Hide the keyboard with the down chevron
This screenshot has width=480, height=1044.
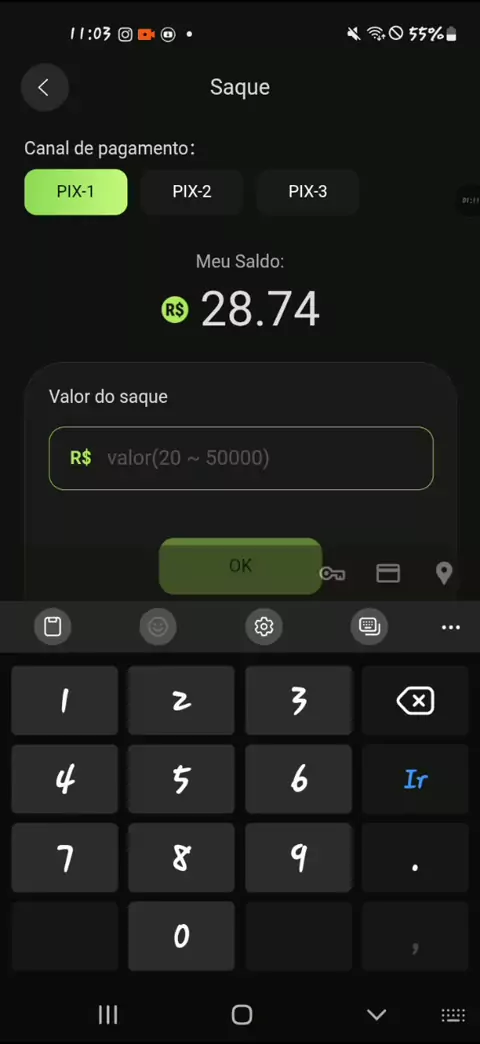[376, 1014]
